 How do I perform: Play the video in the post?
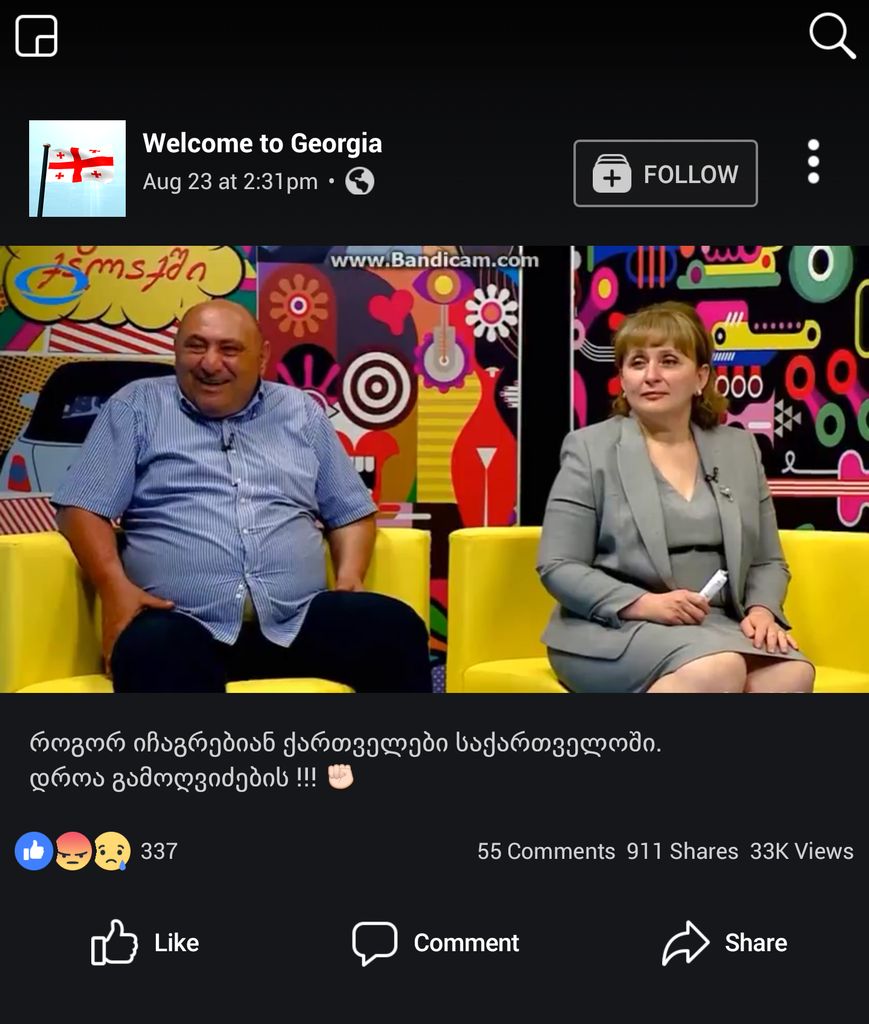tap(434, 468)
